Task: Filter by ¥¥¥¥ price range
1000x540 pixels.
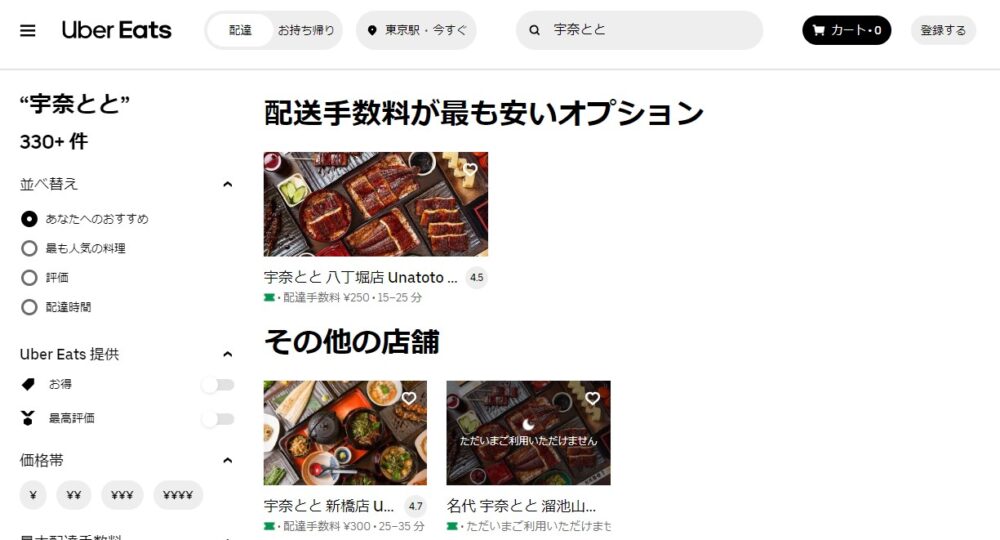Action: coord(178,495)
